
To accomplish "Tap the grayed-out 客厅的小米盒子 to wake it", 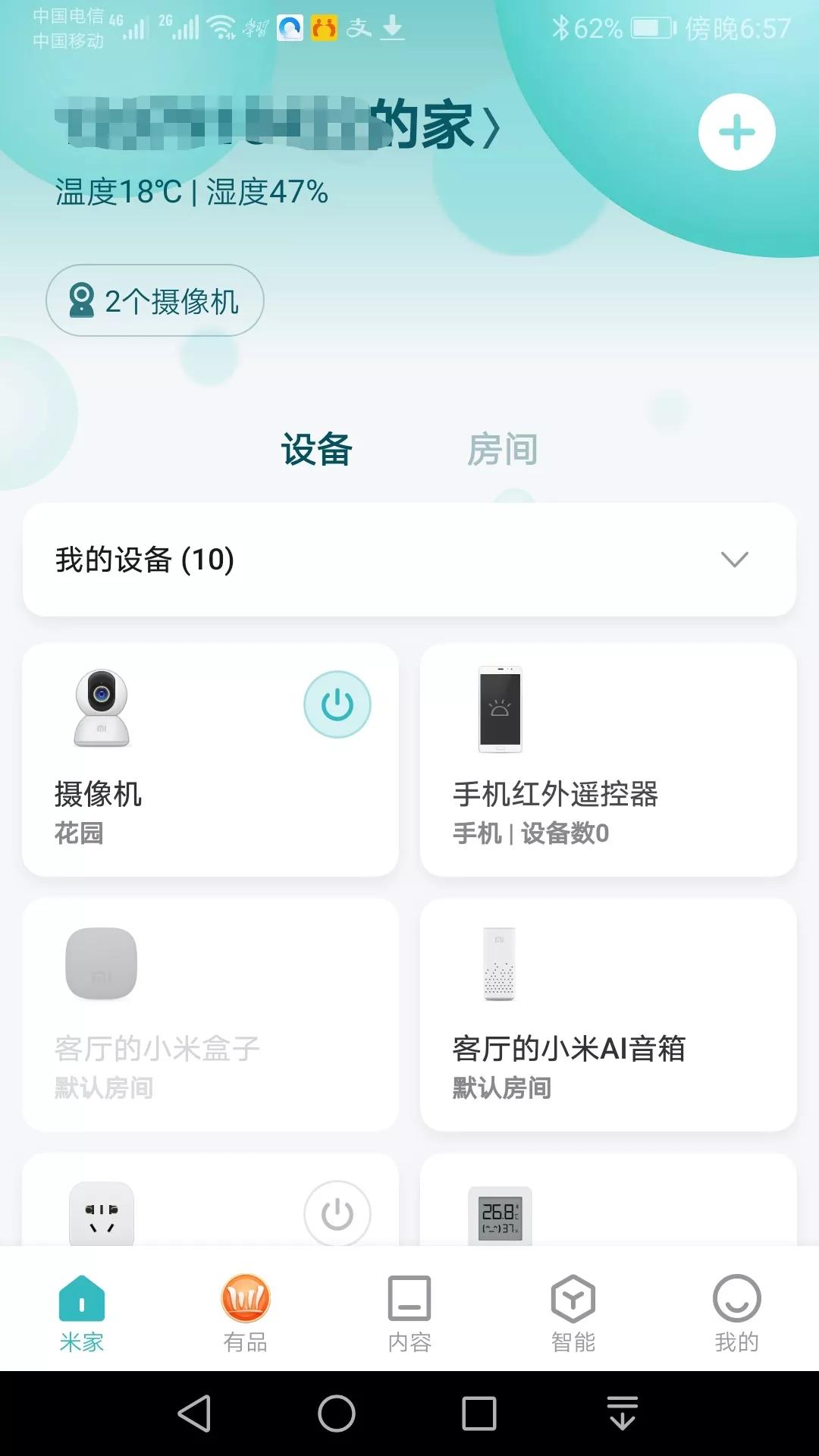I will click(102, 963).
